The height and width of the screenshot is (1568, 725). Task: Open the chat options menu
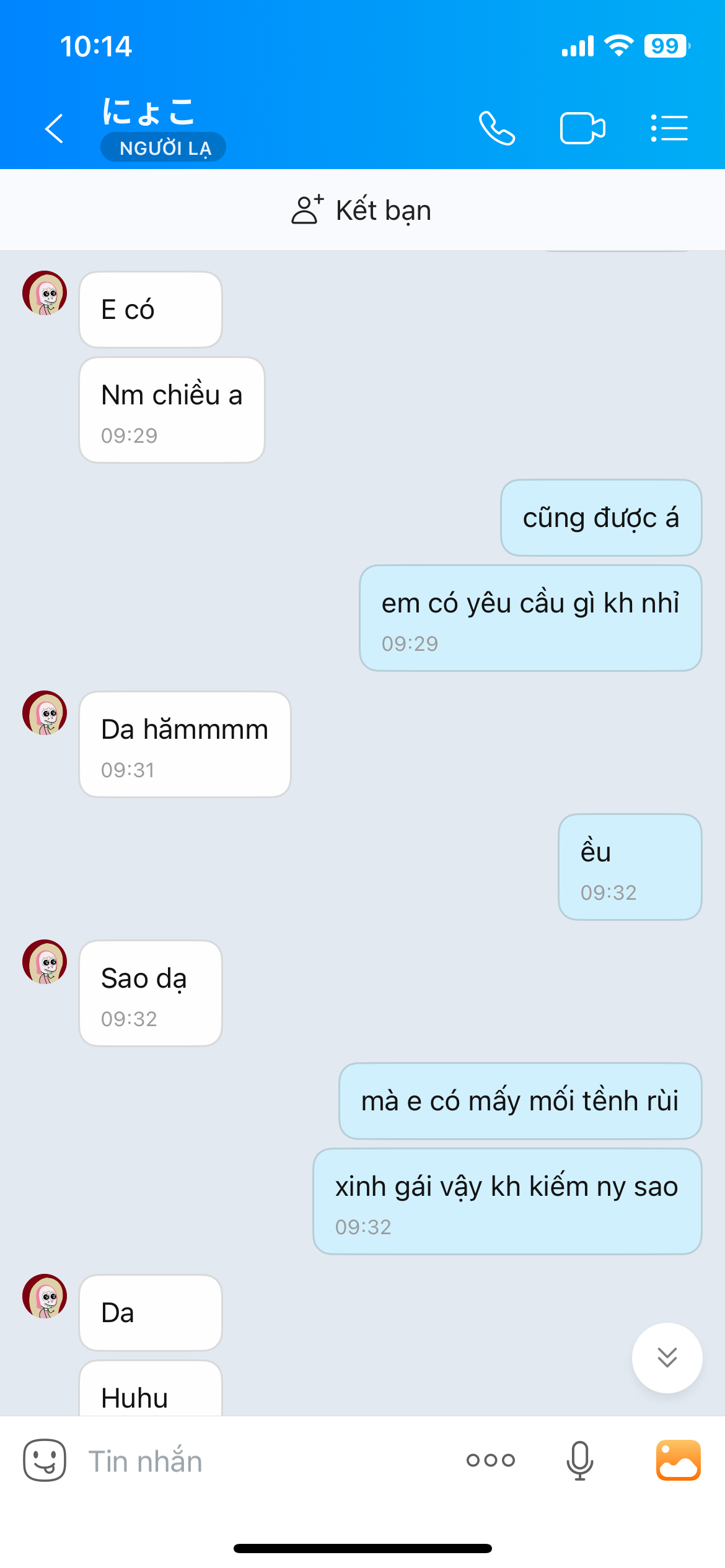(669, 128)
